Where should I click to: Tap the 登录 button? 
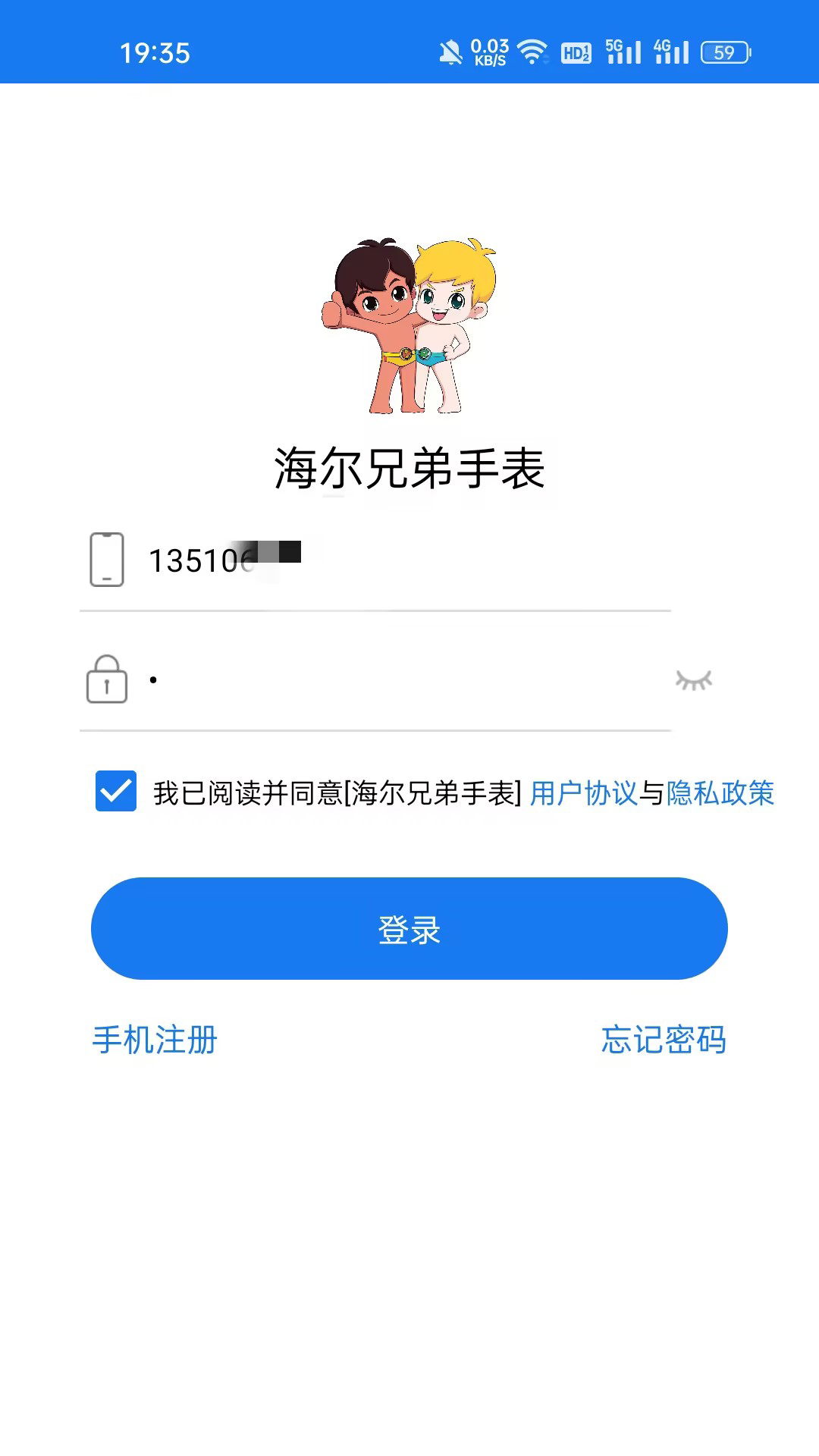click(409, 928)
